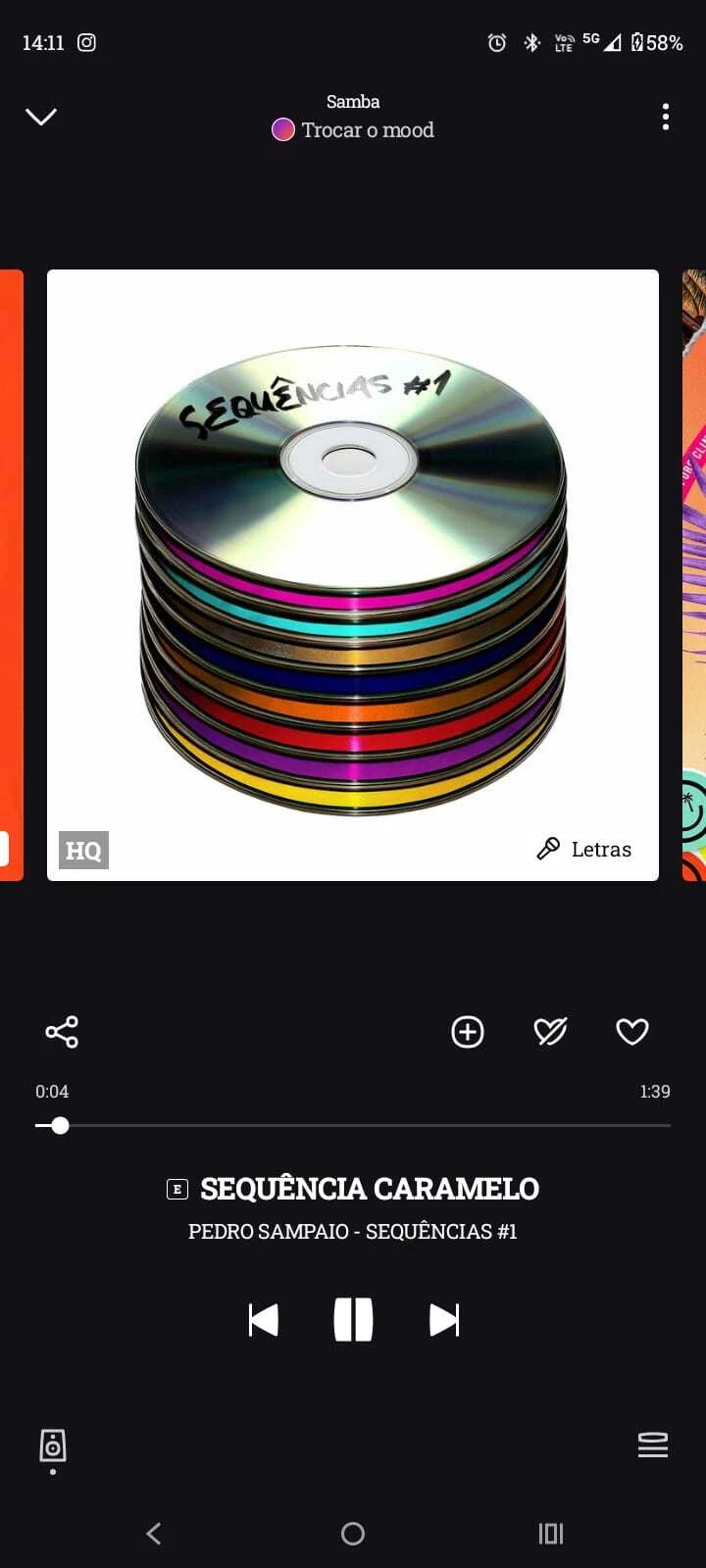706x1568 pixels.
Task: Open the three-dot overflow menu
Action: click(x=666, y=118)
